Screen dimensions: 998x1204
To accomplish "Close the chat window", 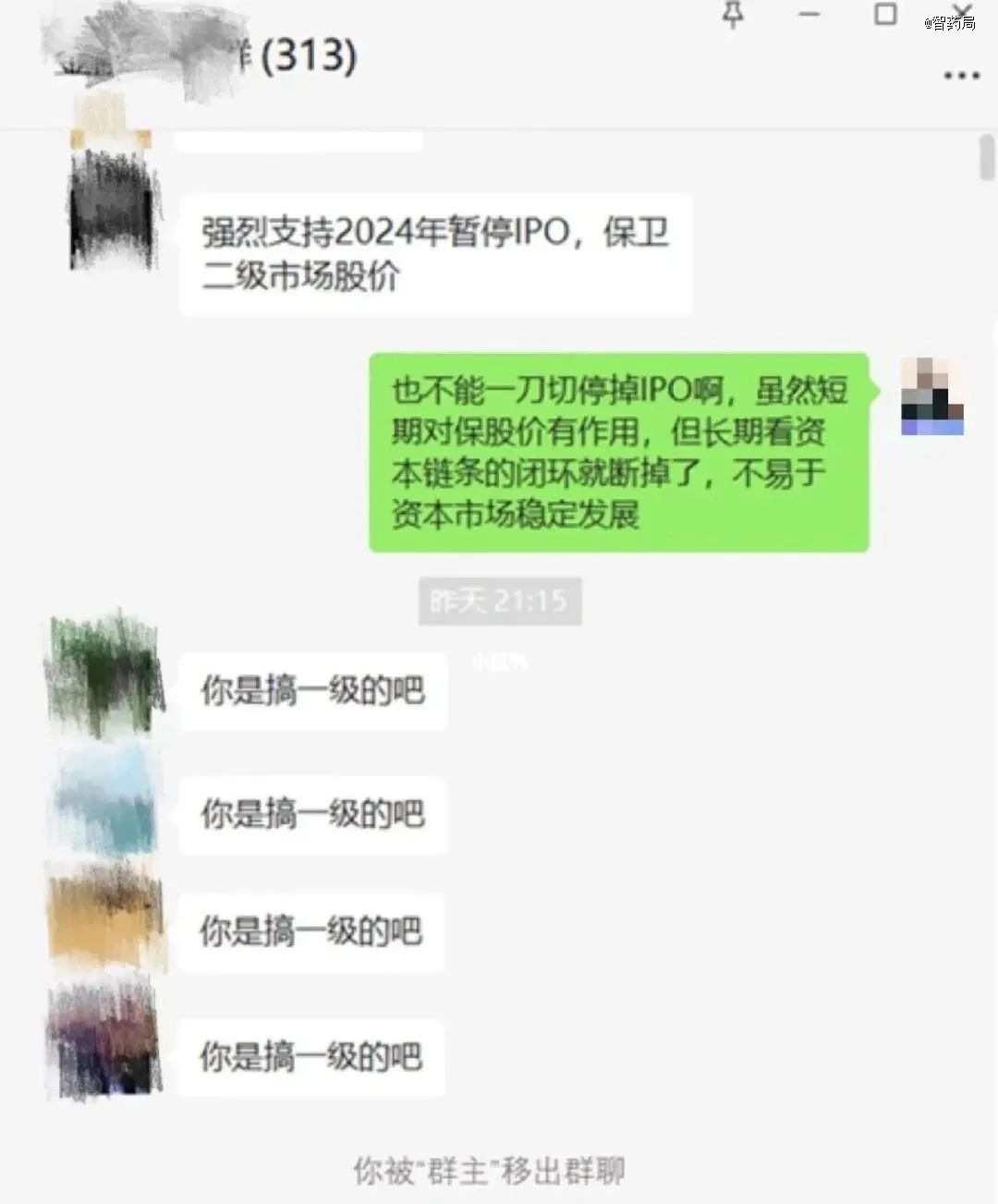I will [x=961, y=9].
